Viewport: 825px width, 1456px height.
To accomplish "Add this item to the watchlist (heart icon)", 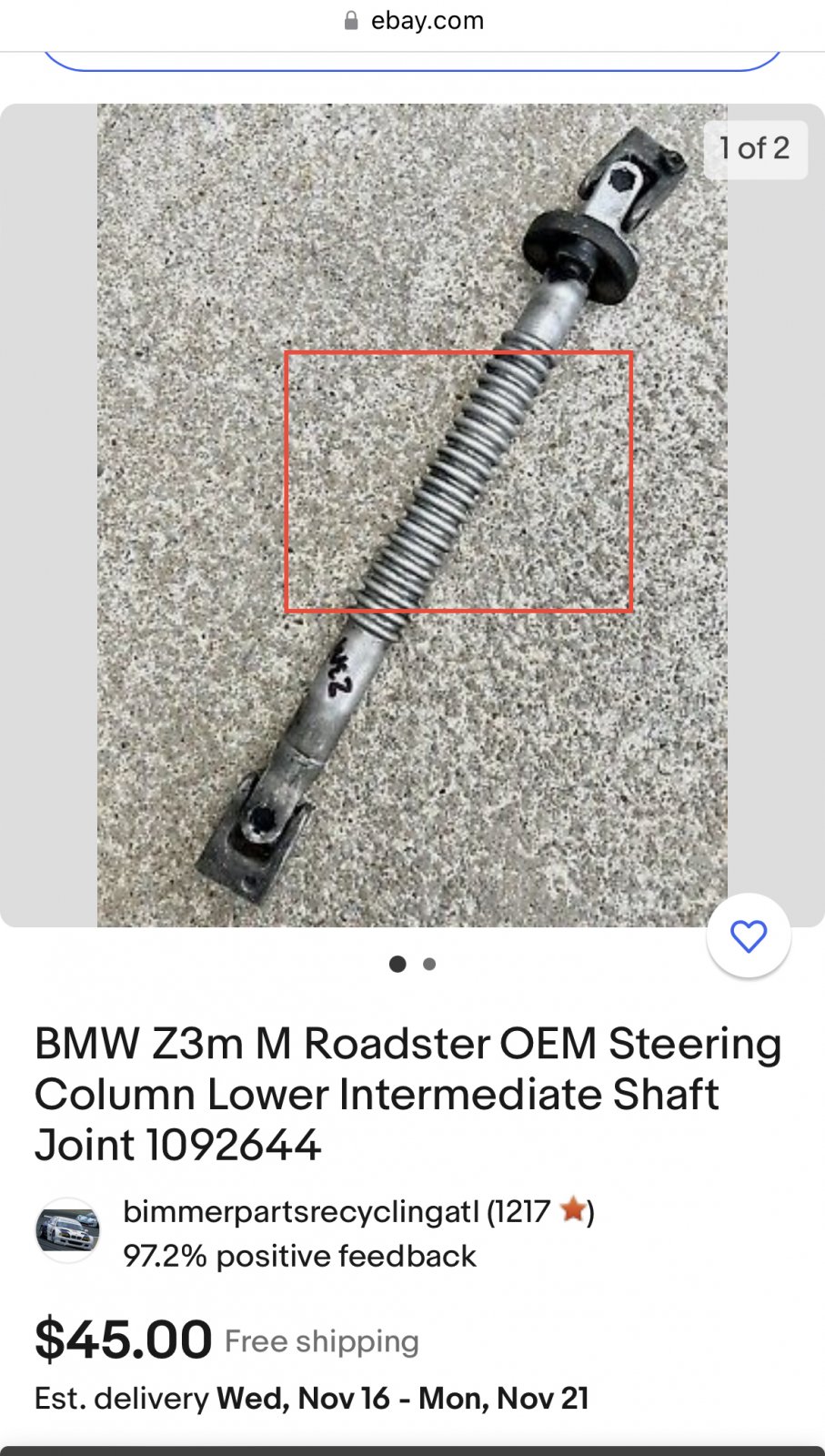I will tap(748, 936).
